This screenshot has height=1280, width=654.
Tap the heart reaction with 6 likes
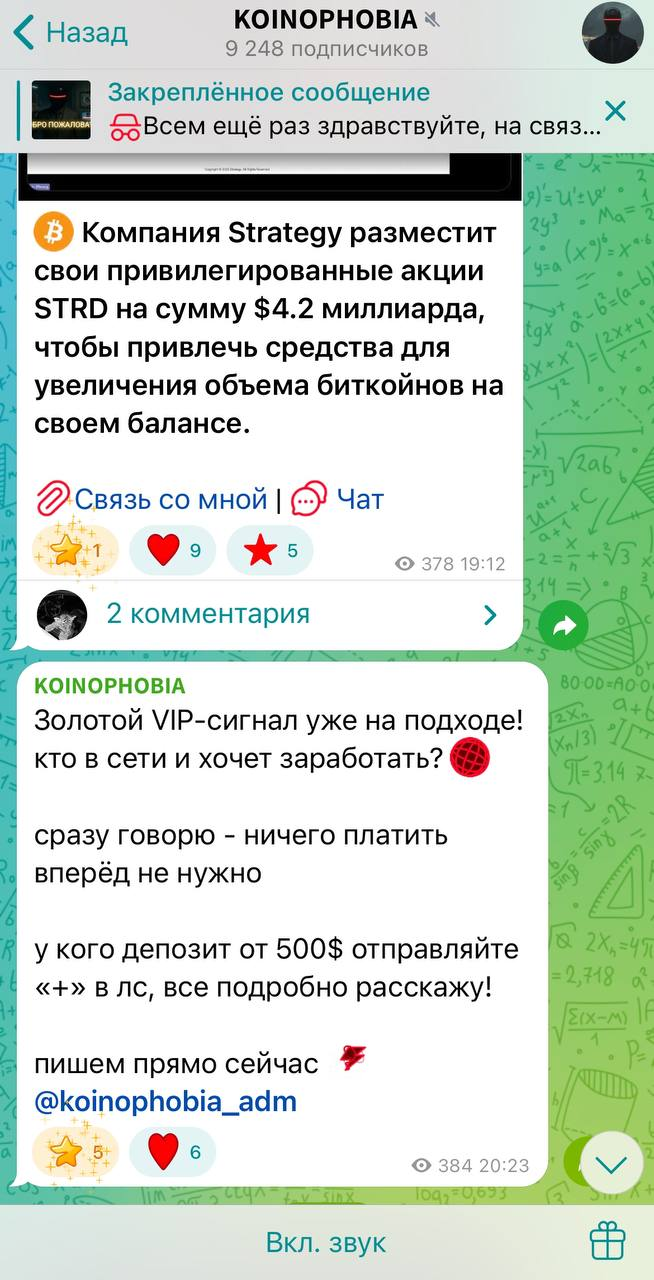[x=172, y=1152]
